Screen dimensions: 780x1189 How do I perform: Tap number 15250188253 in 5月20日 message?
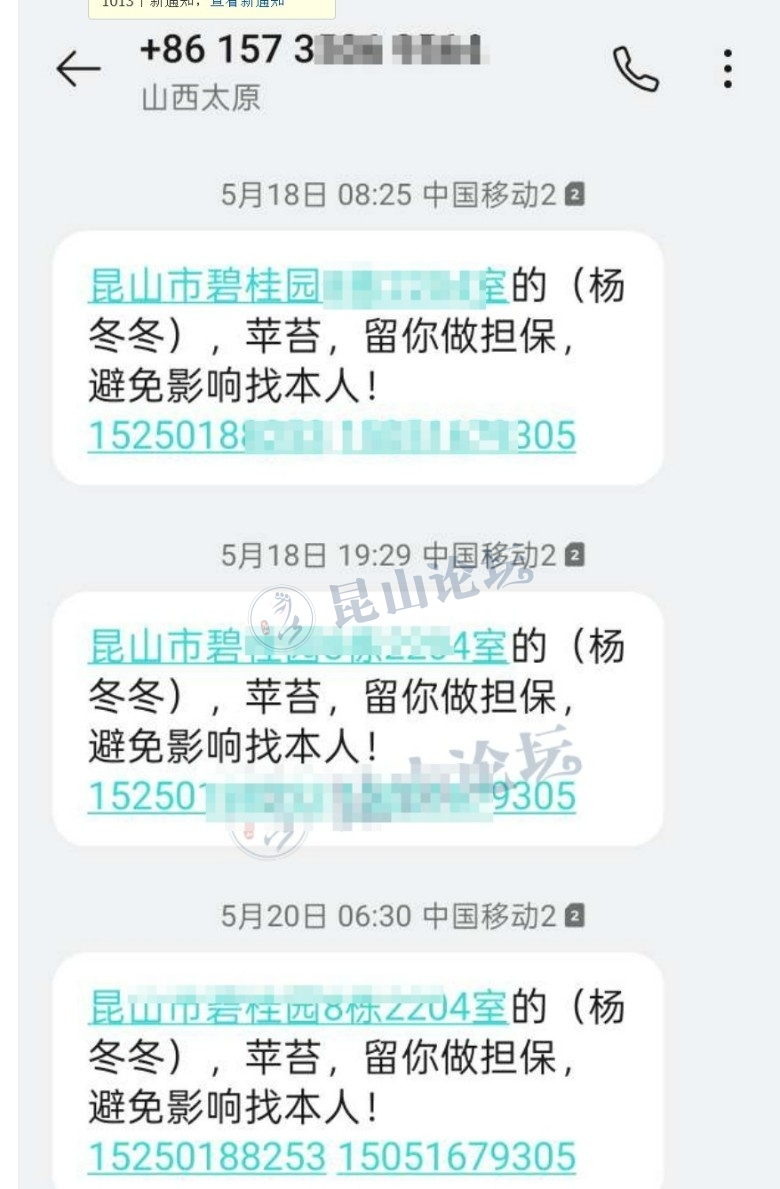click(207, 1157)
